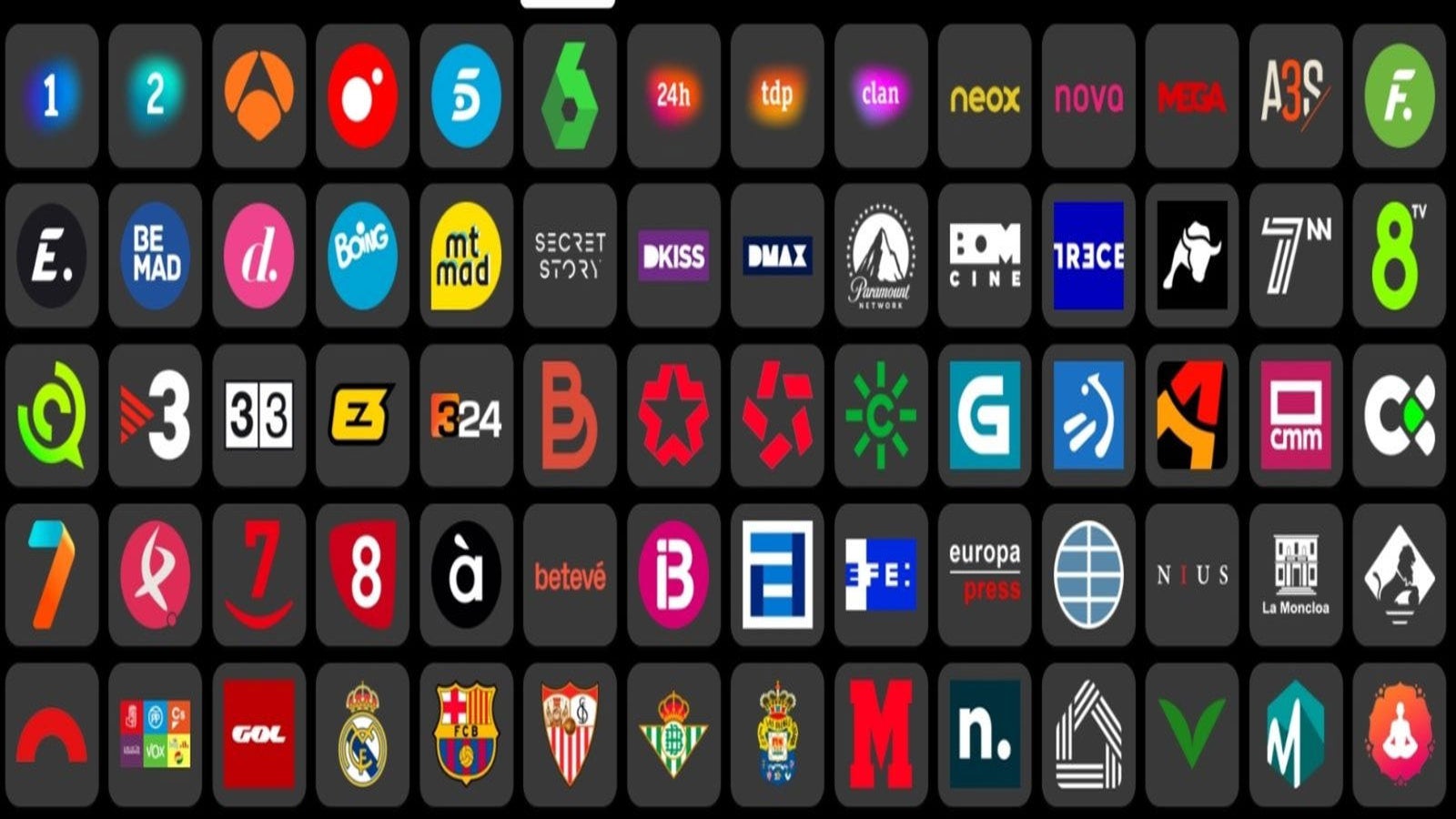
Task: Open the Clan channel tile
Action: 881,96
